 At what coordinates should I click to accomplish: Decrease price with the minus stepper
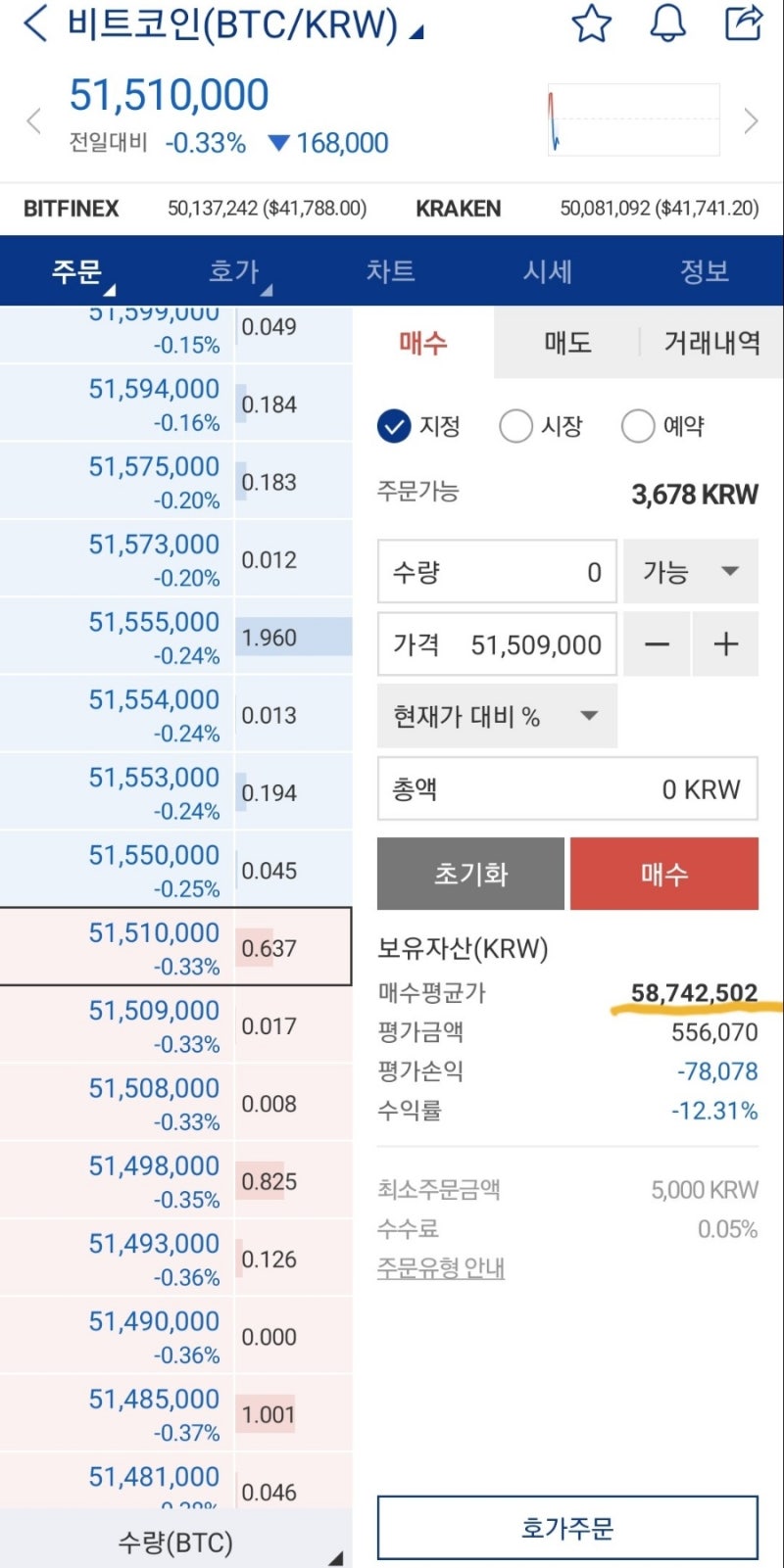657,643
